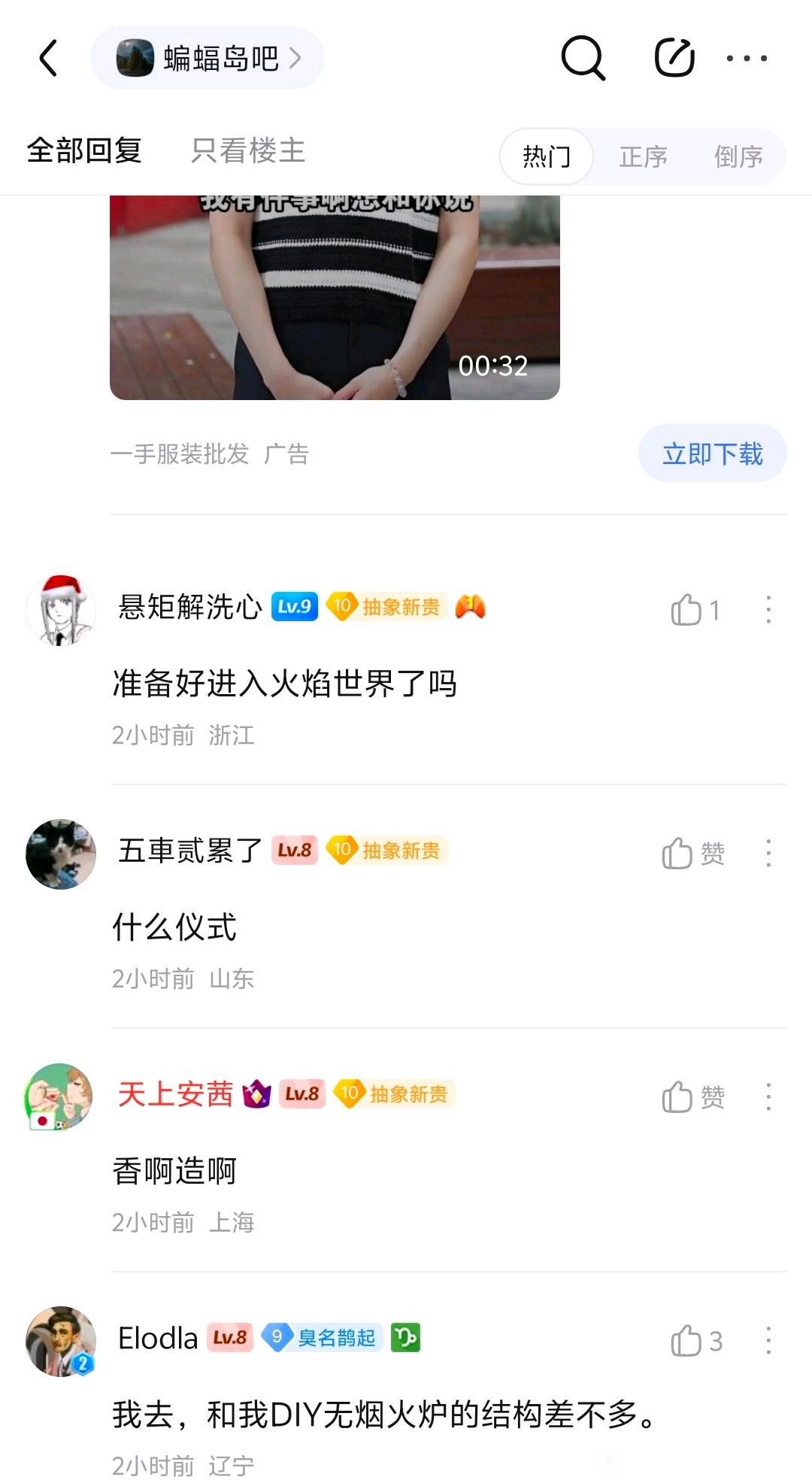Open the top-right three-dot overflow menu
Screen dimensions: 812x1483
click(x=747, y=58)
